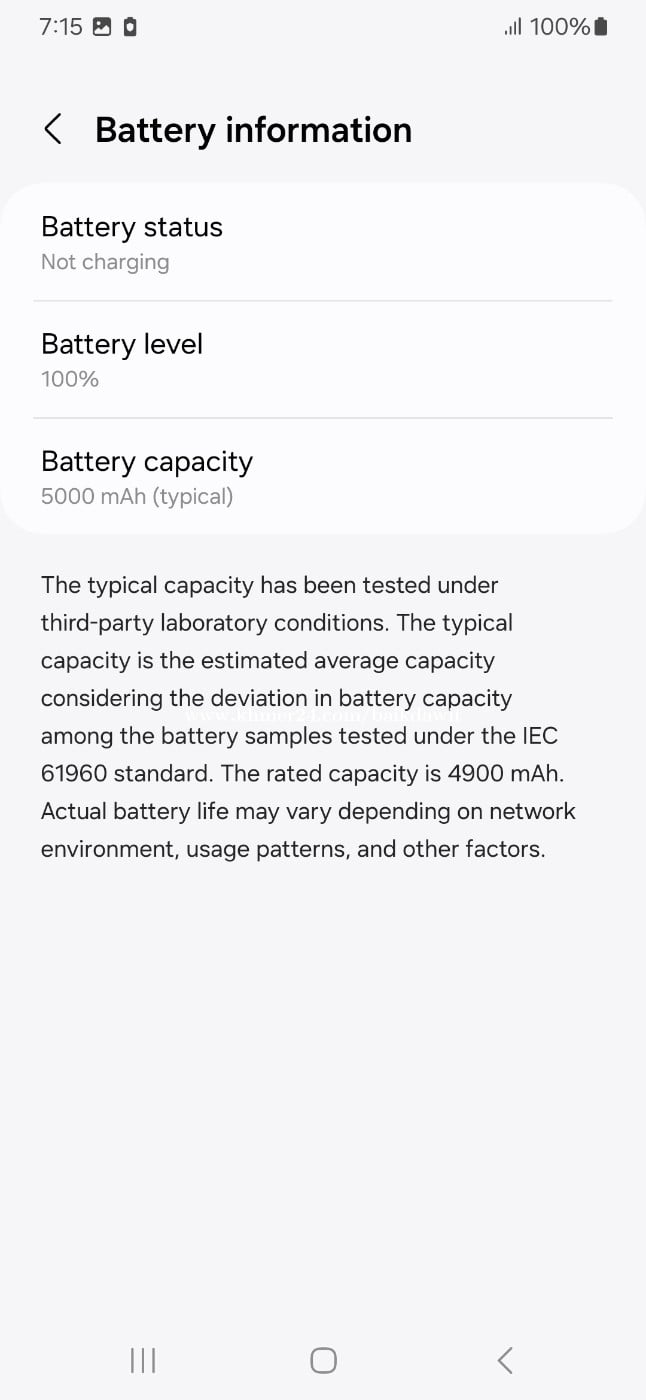Viewport: 646px width, 1400px height.
Task: Go to the home screen
Action: pos(323,1360)
